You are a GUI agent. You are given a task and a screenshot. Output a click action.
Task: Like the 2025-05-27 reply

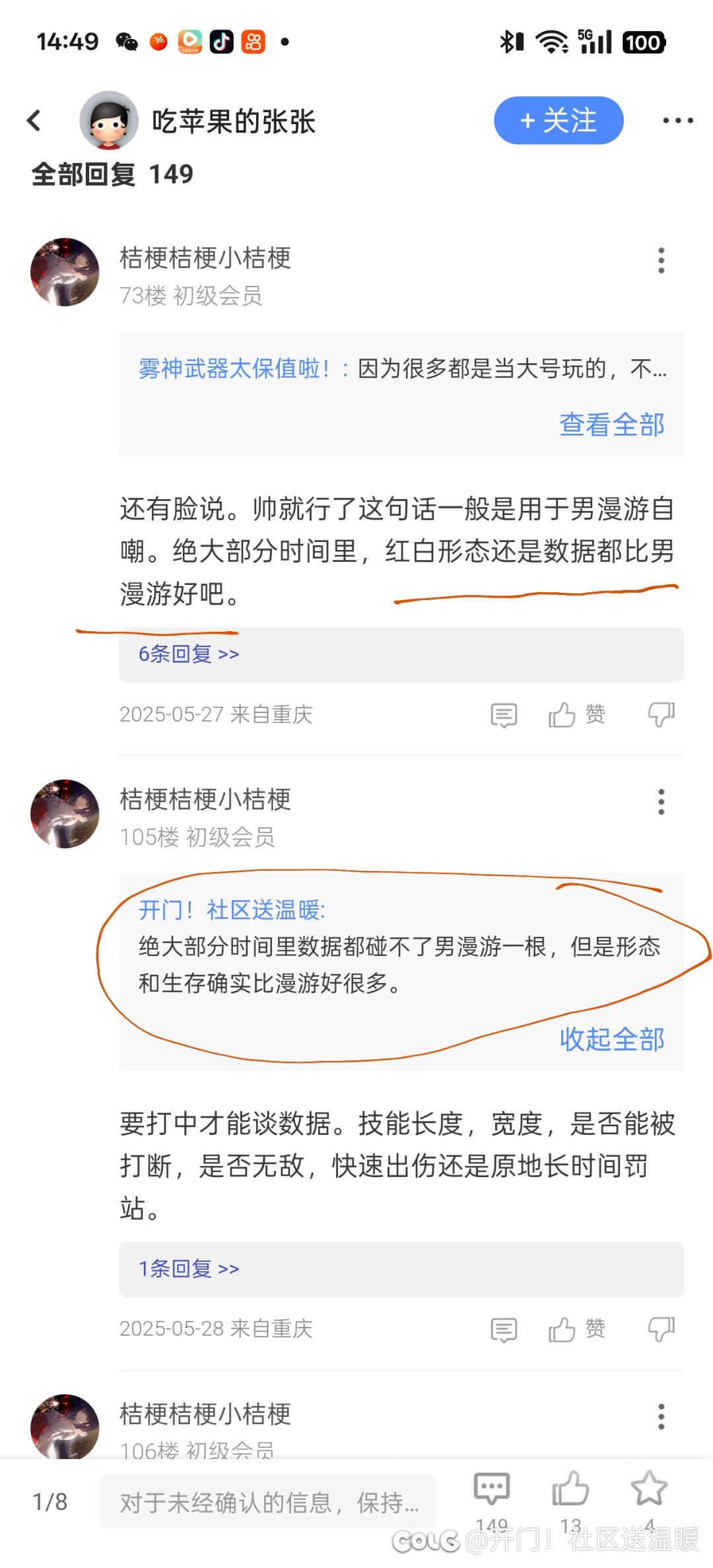pyautogui.click(x=576, y=714)
